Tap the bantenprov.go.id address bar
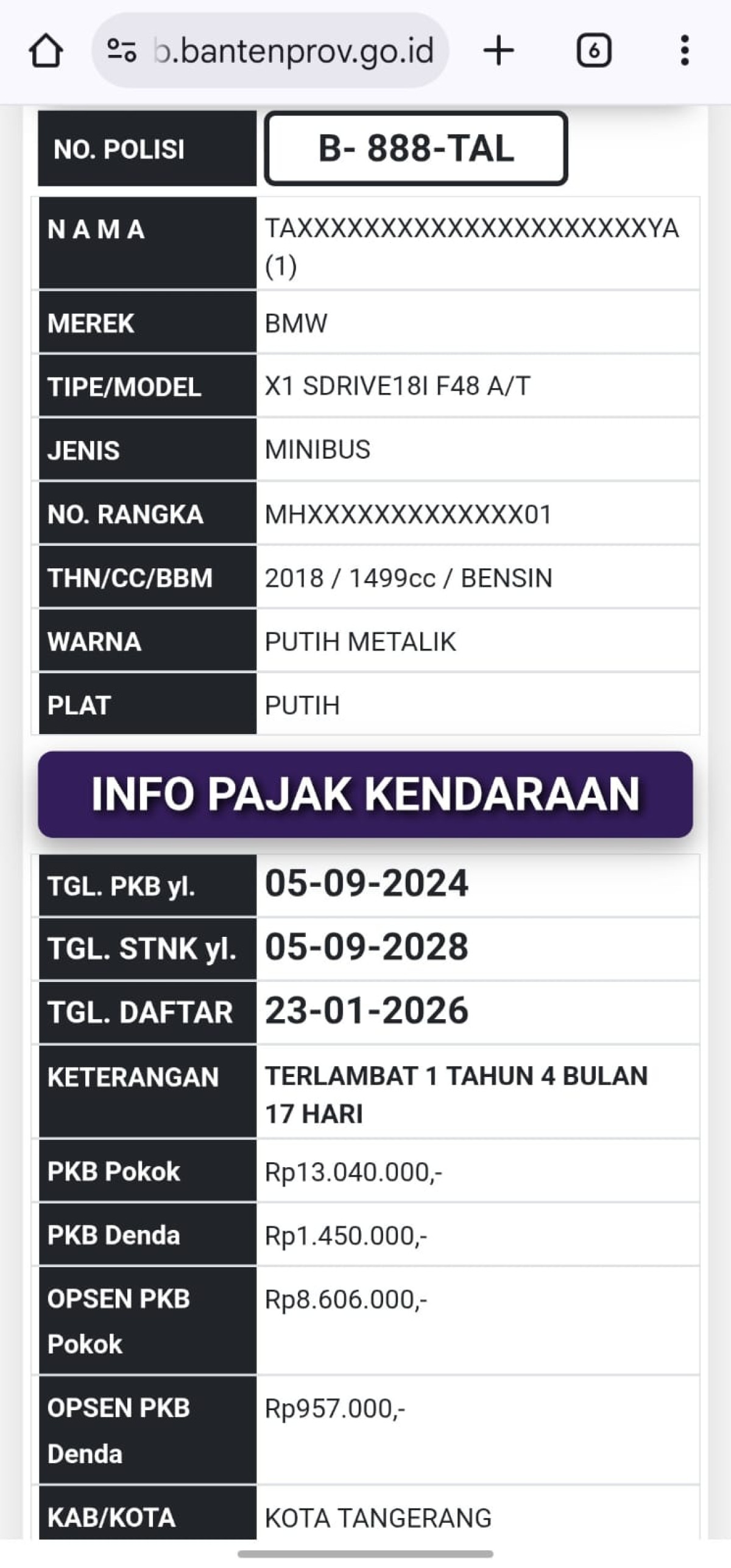Viewport: 731px width, 1568px height. point(292,51)
